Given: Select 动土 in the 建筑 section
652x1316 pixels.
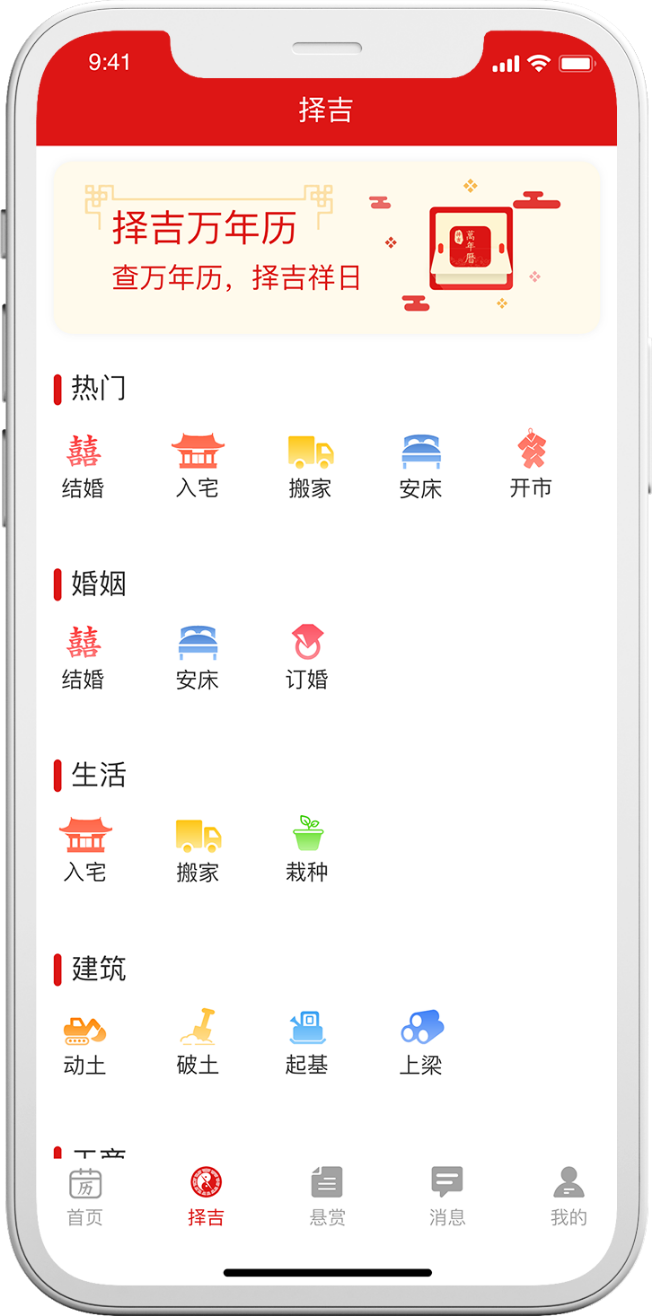Looking at the screenshot, I should coord(85,1042).
